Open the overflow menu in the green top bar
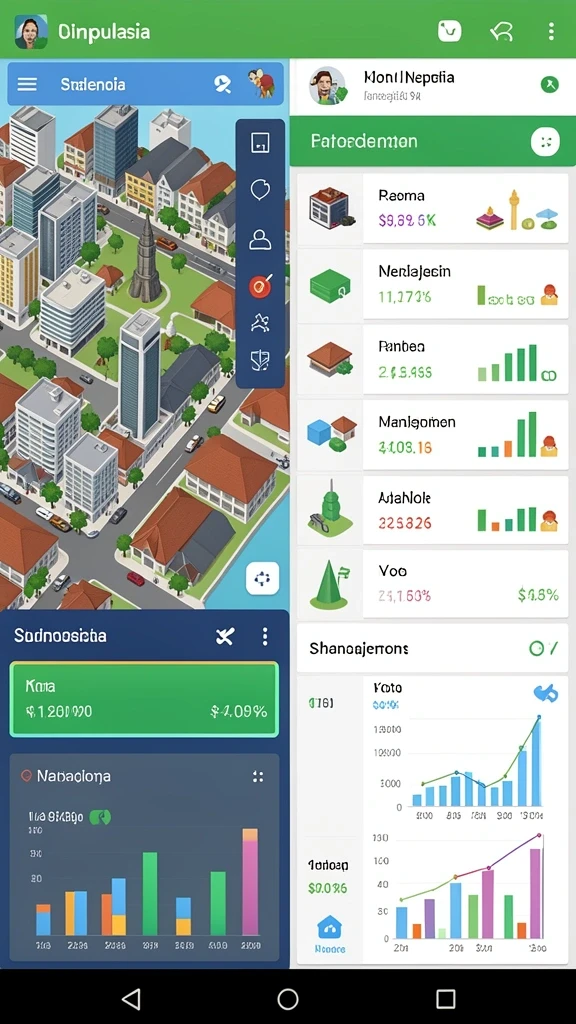Screen dimensions: 576x1024 tap(551, 31)
